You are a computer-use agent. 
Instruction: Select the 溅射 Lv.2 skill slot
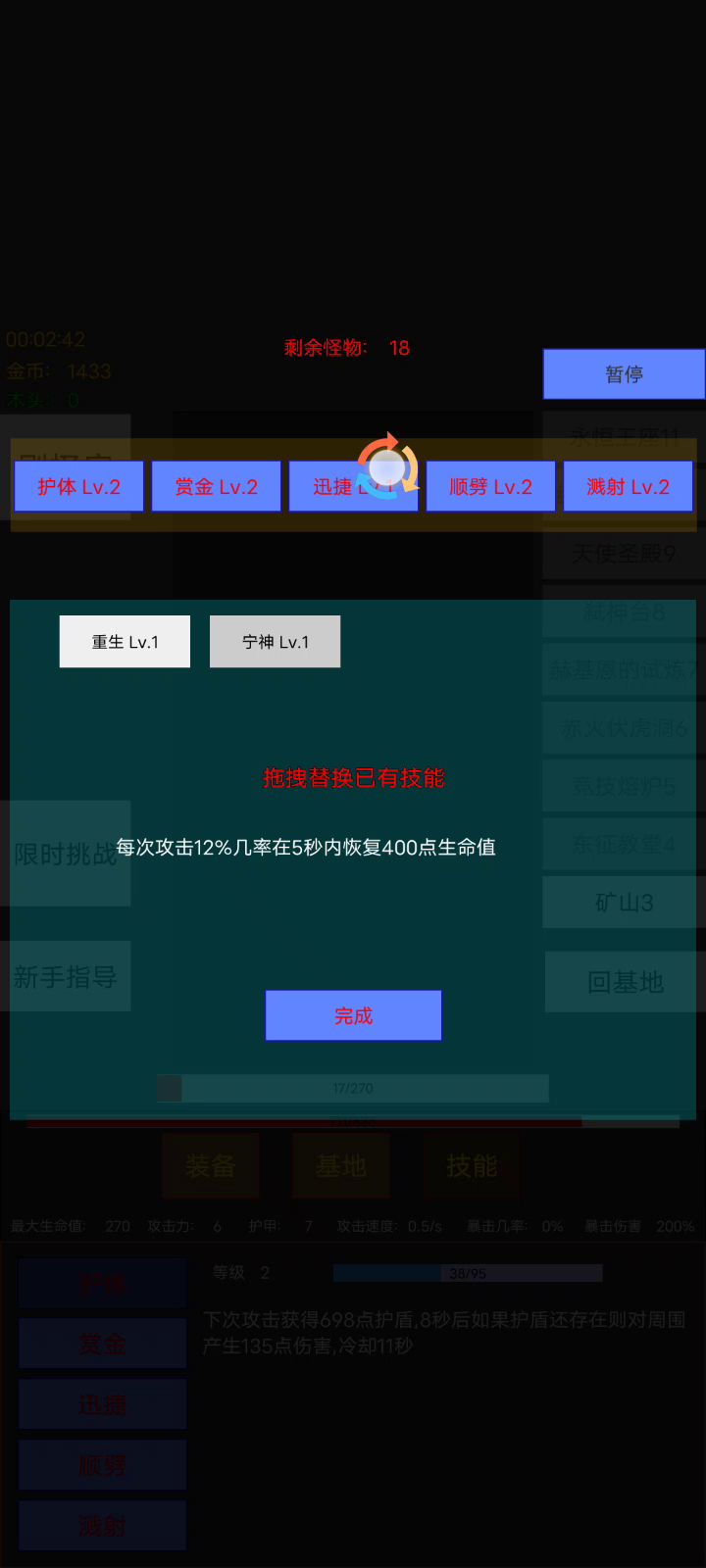628,486
